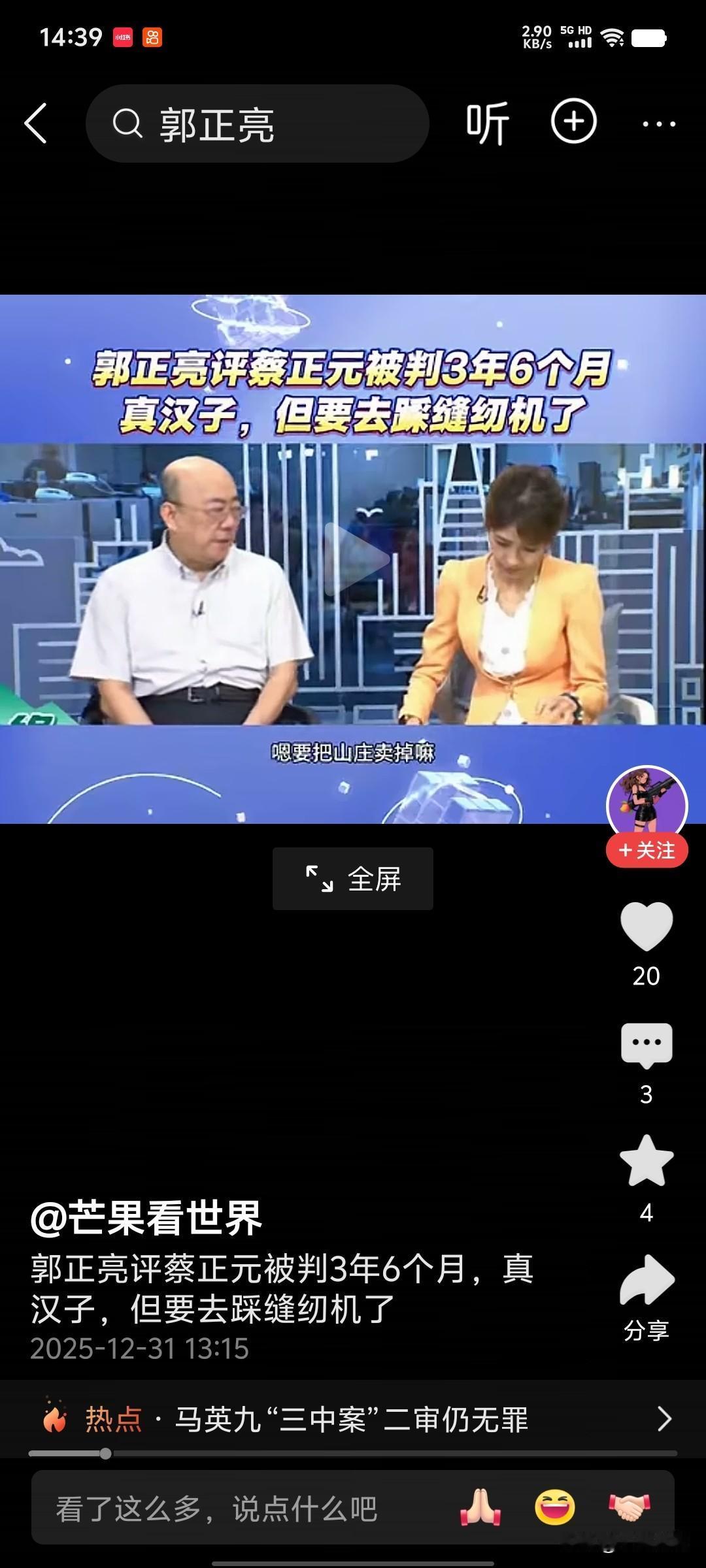Play the video with center play button
Viewport: 706px width, 1568px height.
tap(353, 556)
